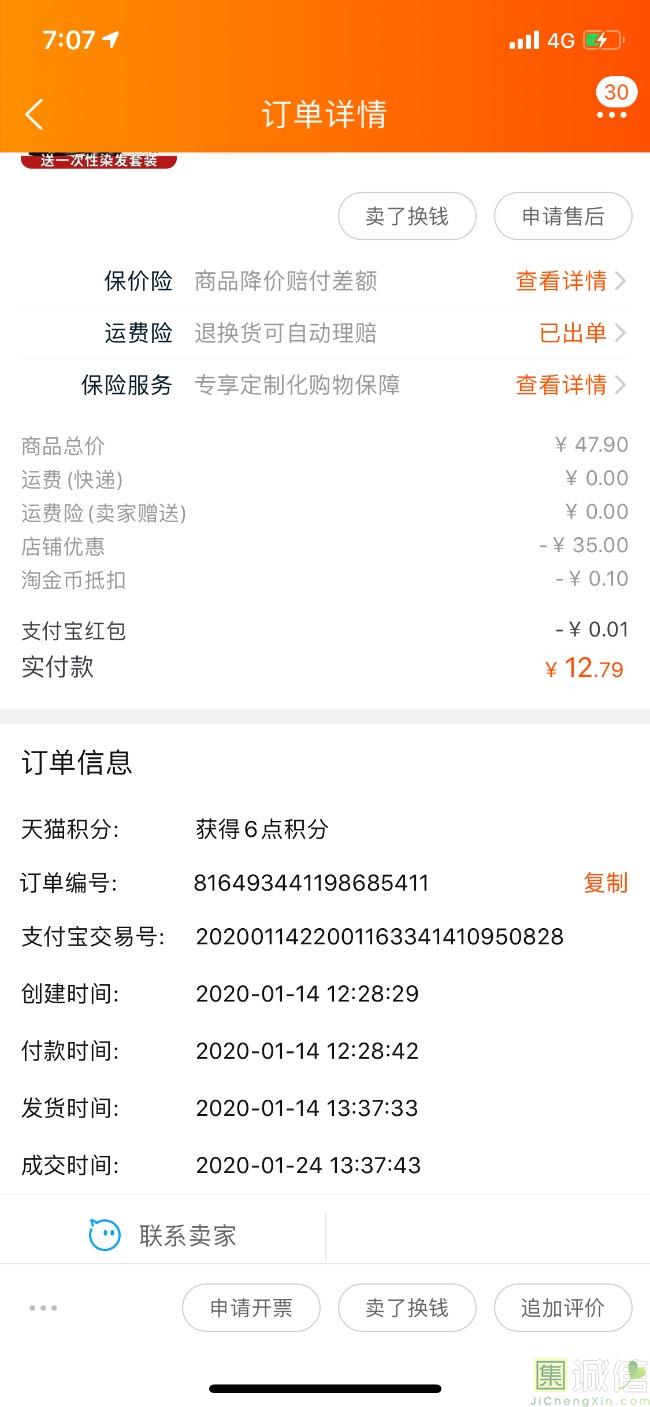Contact the seller via 联系卖家
Screen dimensions: 650x1407
[x=163, y=1235]
